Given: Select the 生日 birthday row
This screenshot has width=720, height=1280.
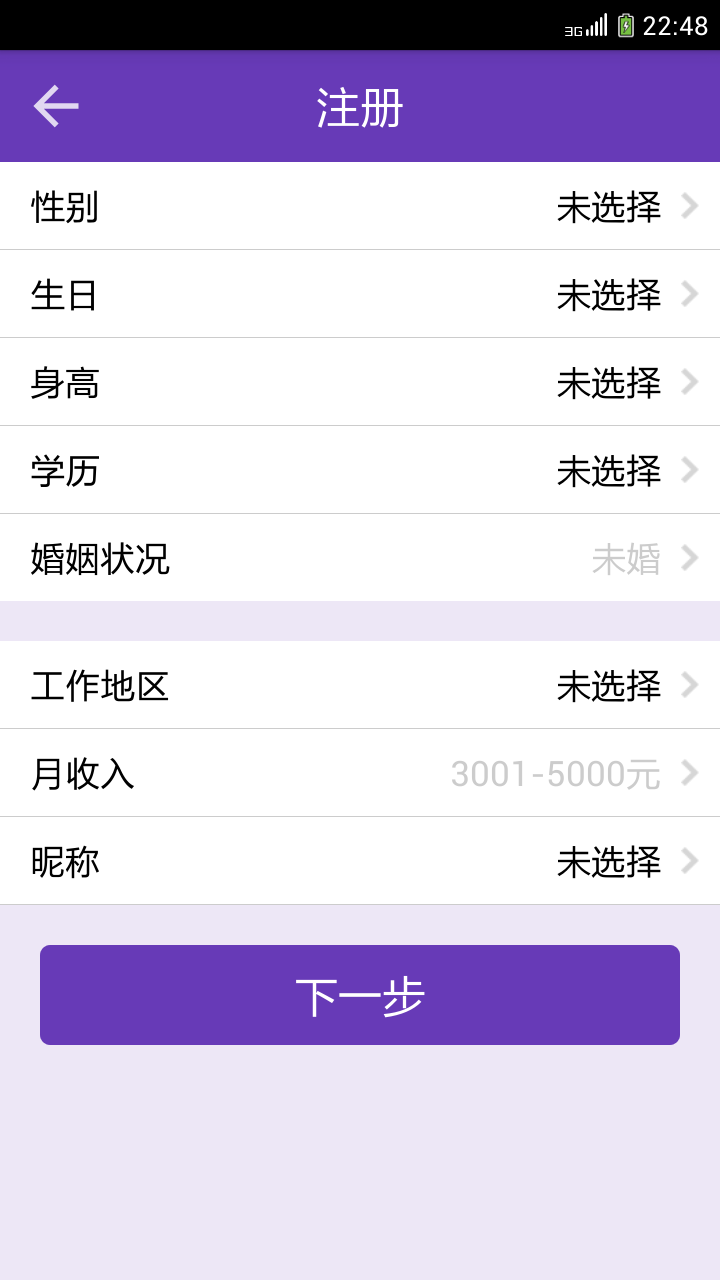Looking at the screenshot, I should point(360,294).
